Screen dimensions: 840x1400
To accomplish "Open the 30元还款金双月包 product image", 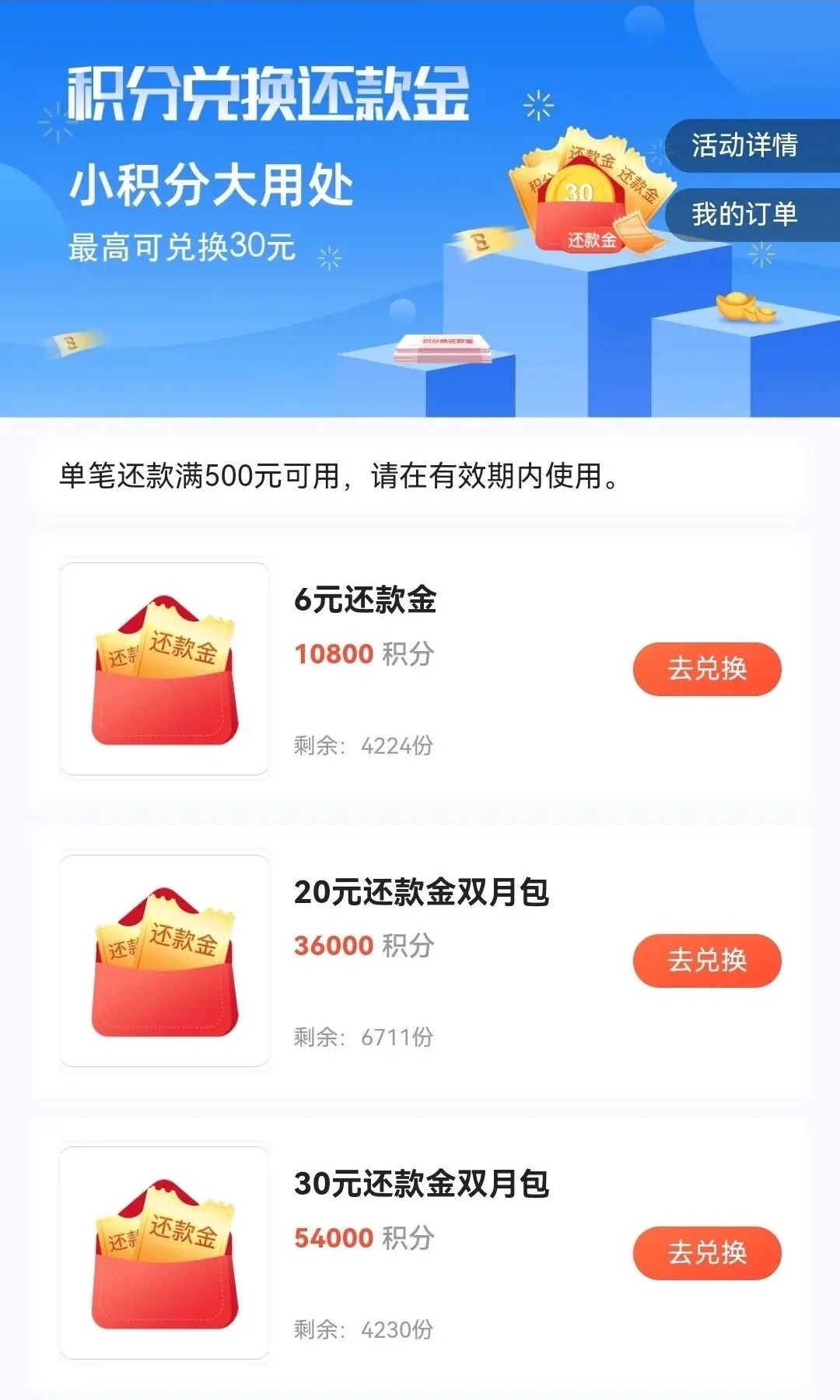I will pyautogui.click(x=165, y=1252).
